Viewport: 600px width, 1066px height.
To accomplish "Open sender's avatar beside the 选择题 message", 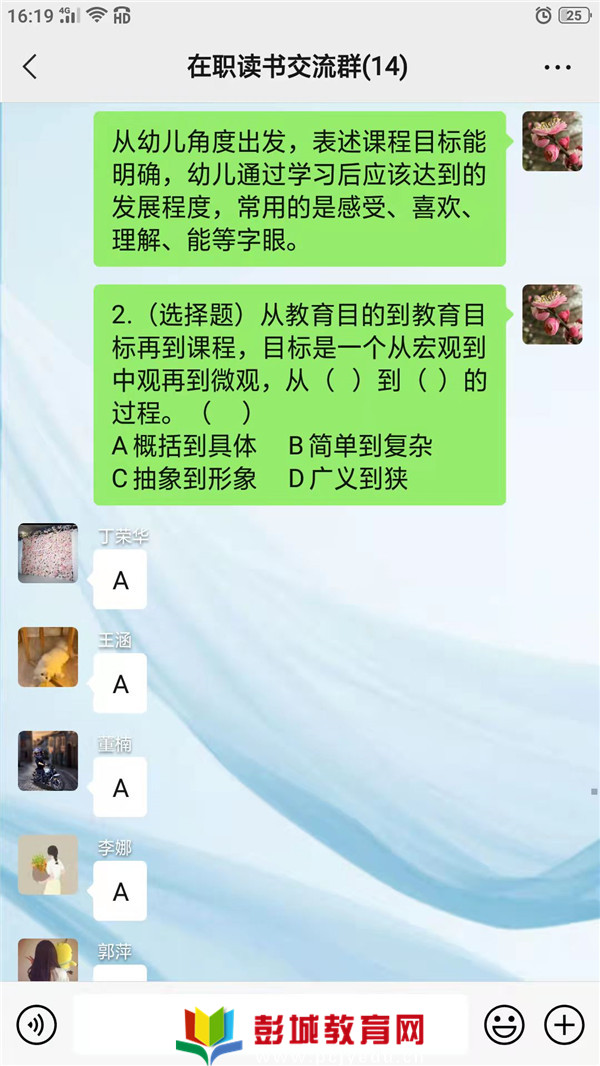I will [x=552, y=314].
